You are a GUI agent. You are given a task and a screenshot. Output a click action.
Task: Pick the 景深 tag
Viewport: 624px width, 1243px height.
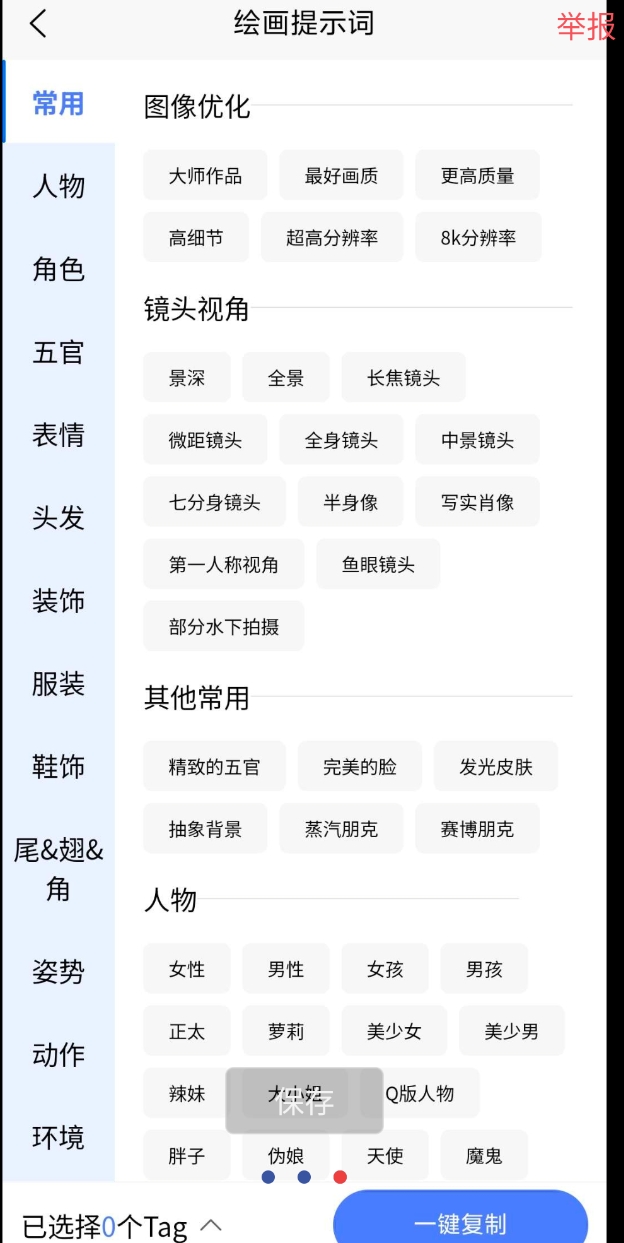click(x=187, y=378)
